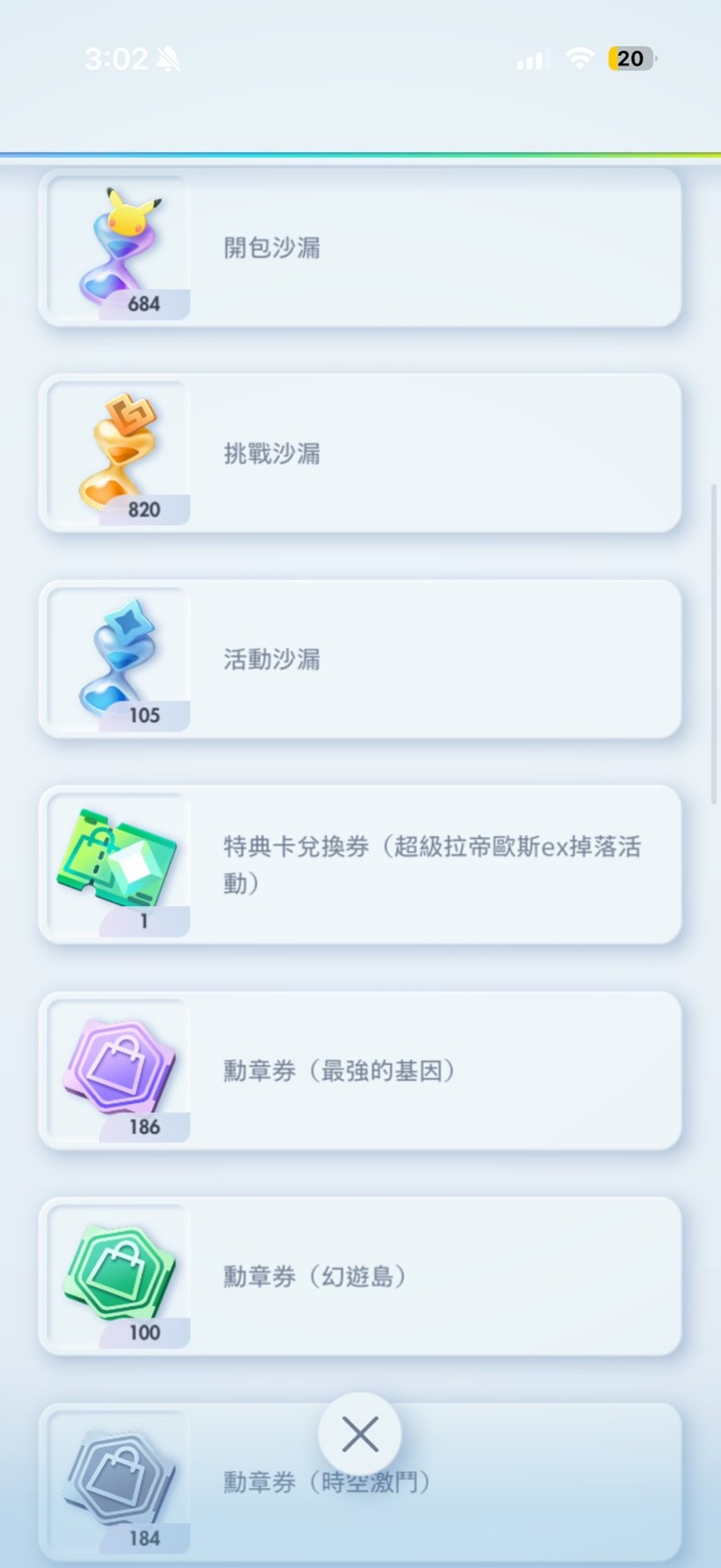The height and width of the screenshot is (1568, 721).
Task: Tap the battery indicator showing 20
Action: (632, 59)
